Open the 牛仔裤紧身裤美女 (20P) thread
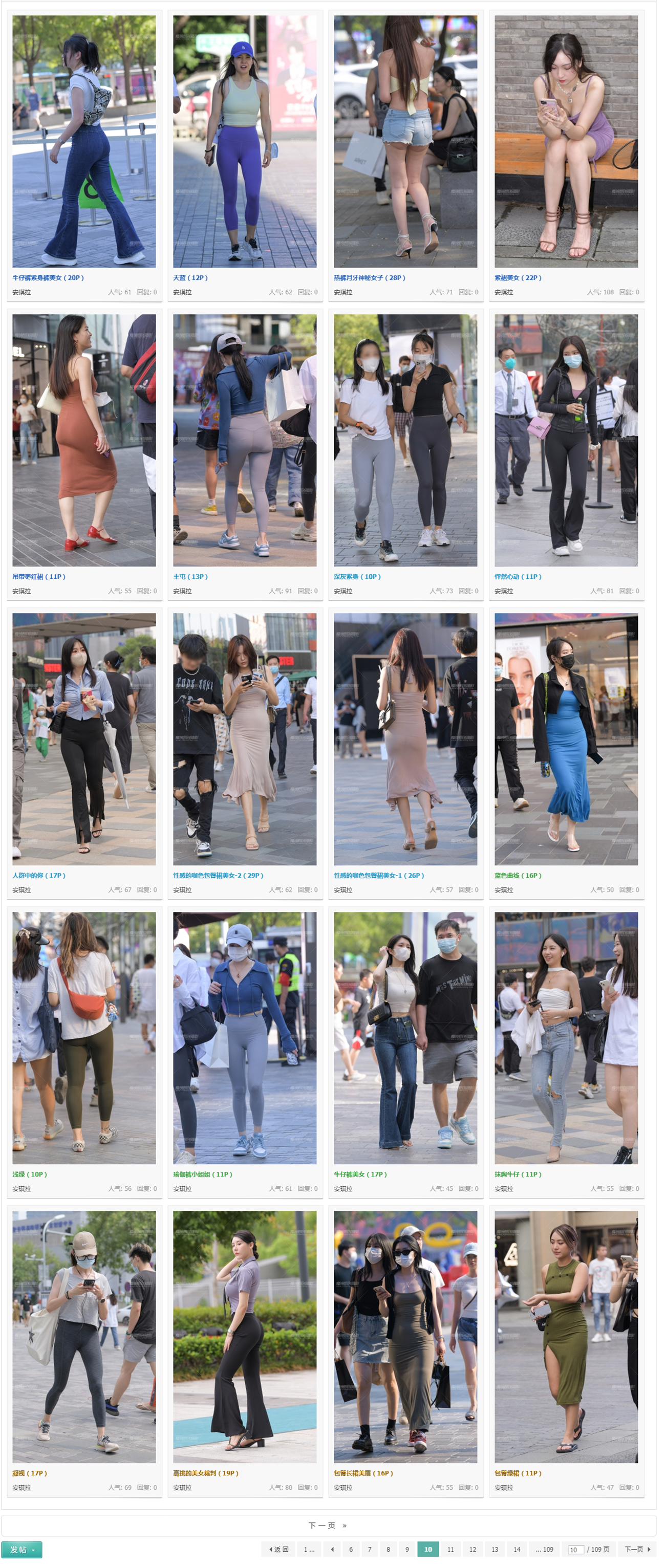 [48, 277]
